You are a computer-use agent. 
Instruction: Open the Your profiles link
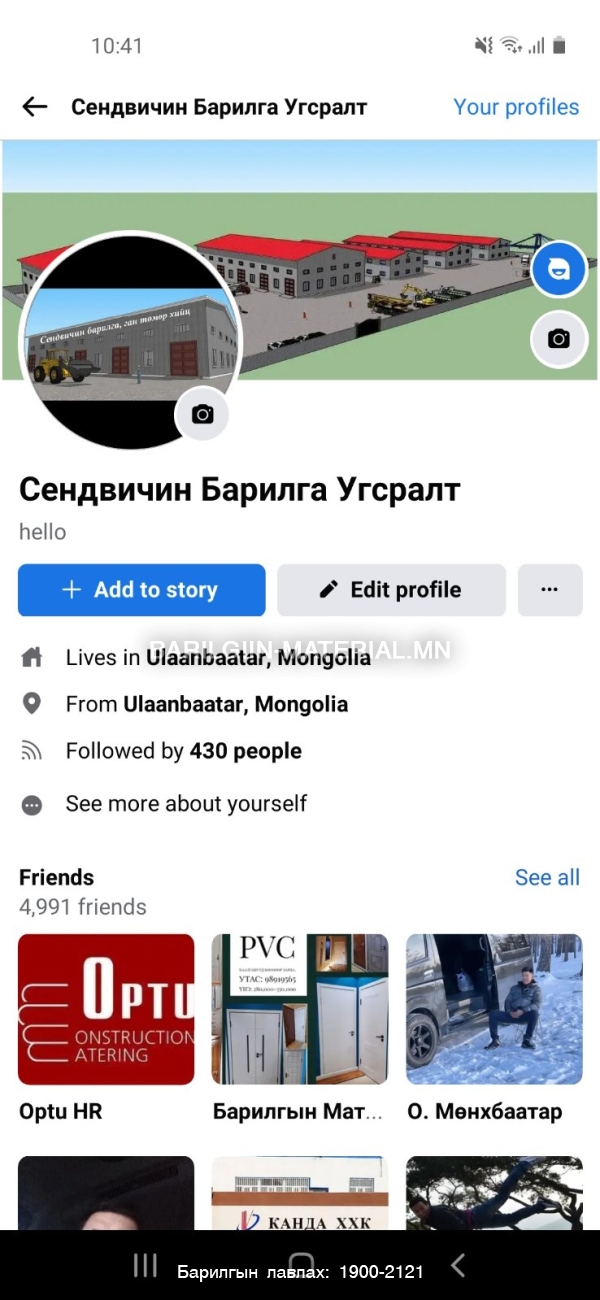pos(516,107)
